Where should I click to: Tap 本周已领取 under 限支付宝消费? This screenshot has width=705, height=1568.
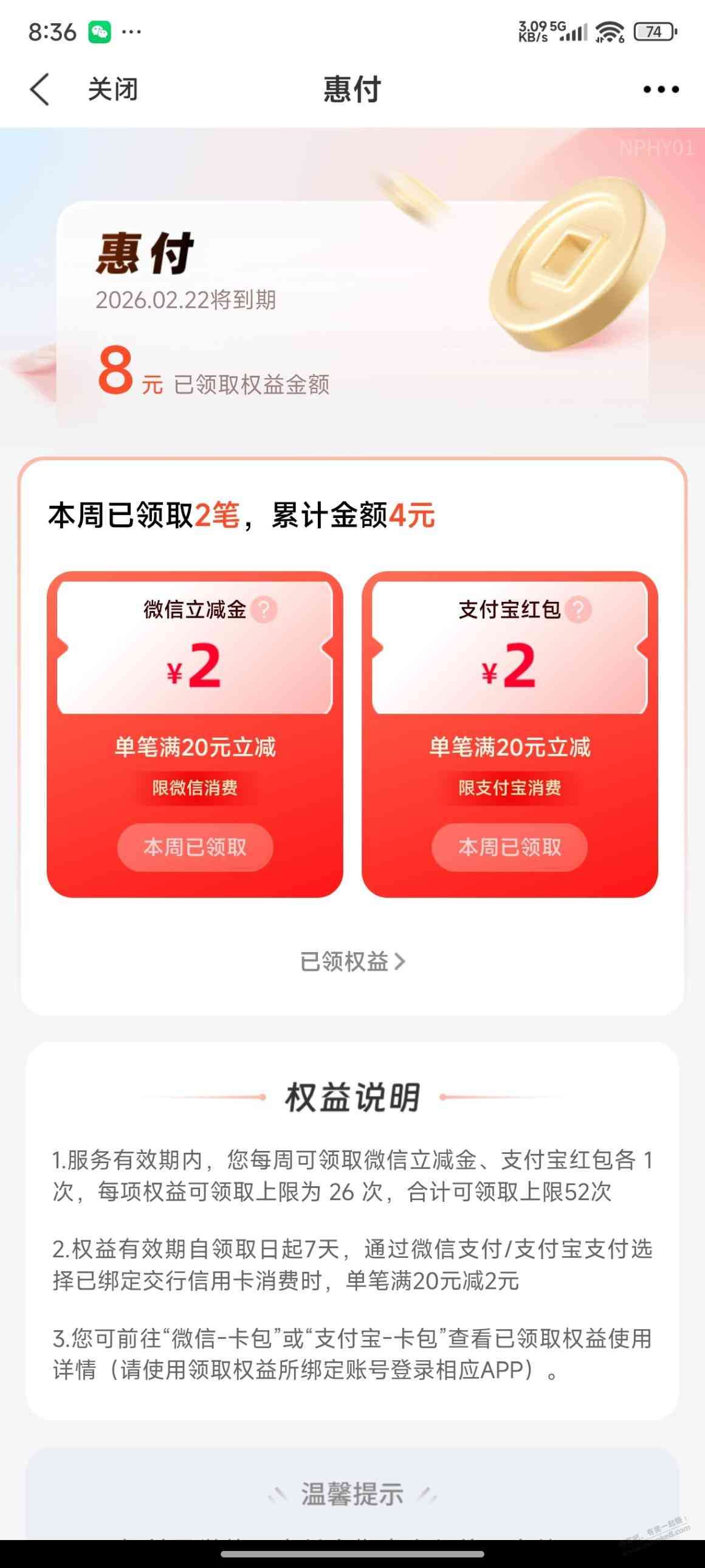point(509,847)
